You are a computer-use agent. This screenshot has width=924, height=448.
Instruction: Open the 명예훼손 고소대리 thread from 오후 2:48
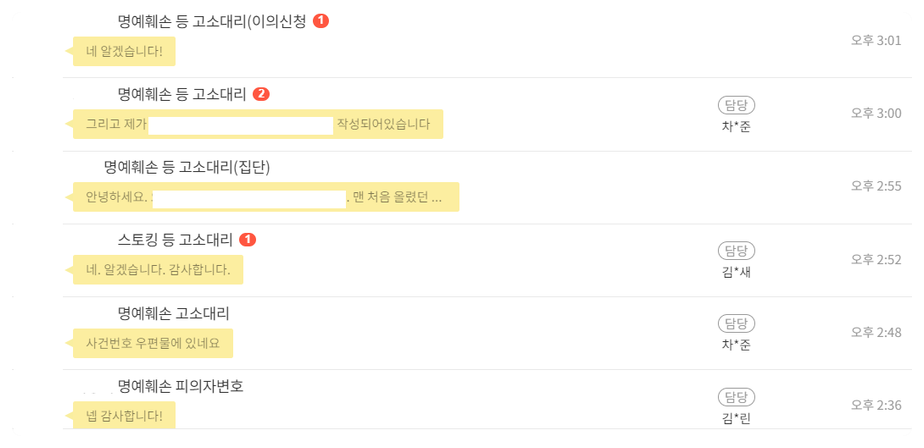pyautogui.click(x=173, y=313)
